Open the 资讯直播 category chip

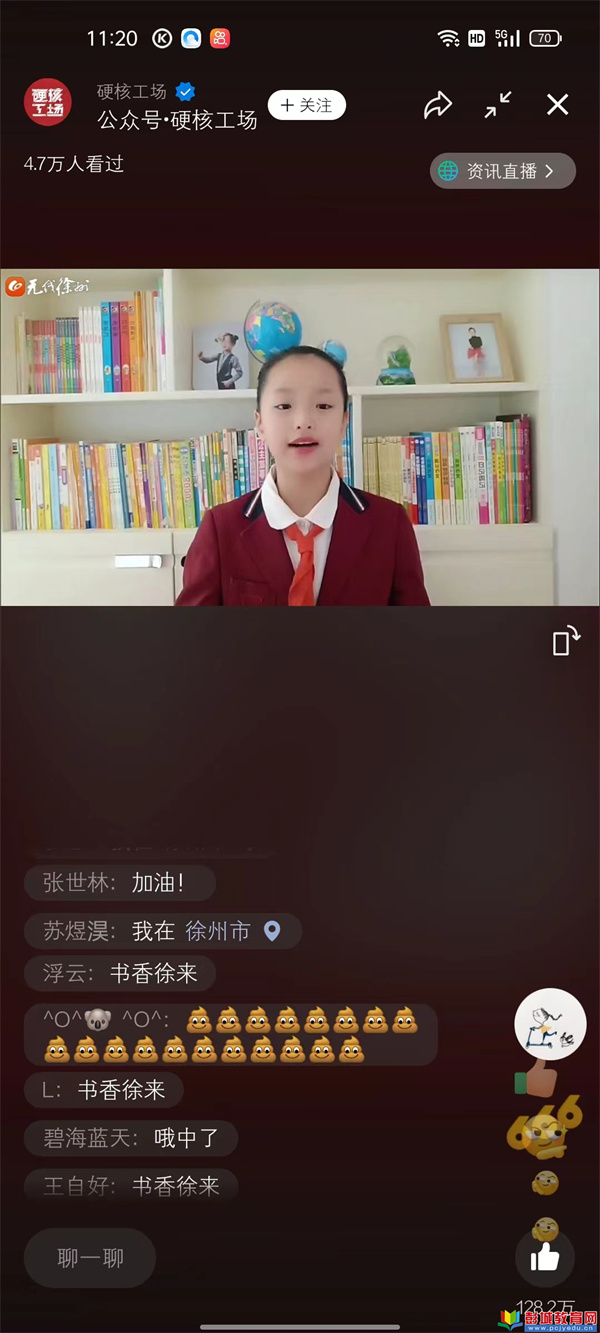coord(503,171)
